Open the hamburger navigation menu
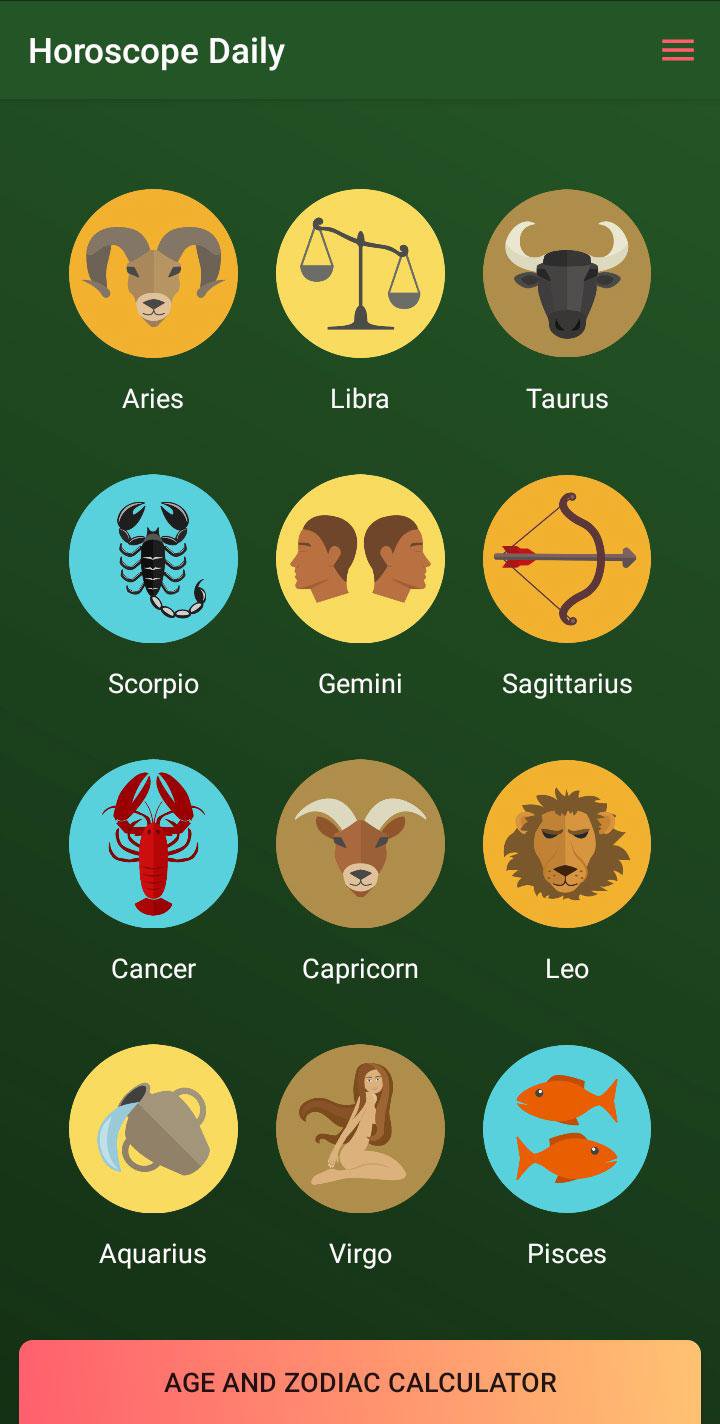This screenshot has height=1424, width=720. 677,50
